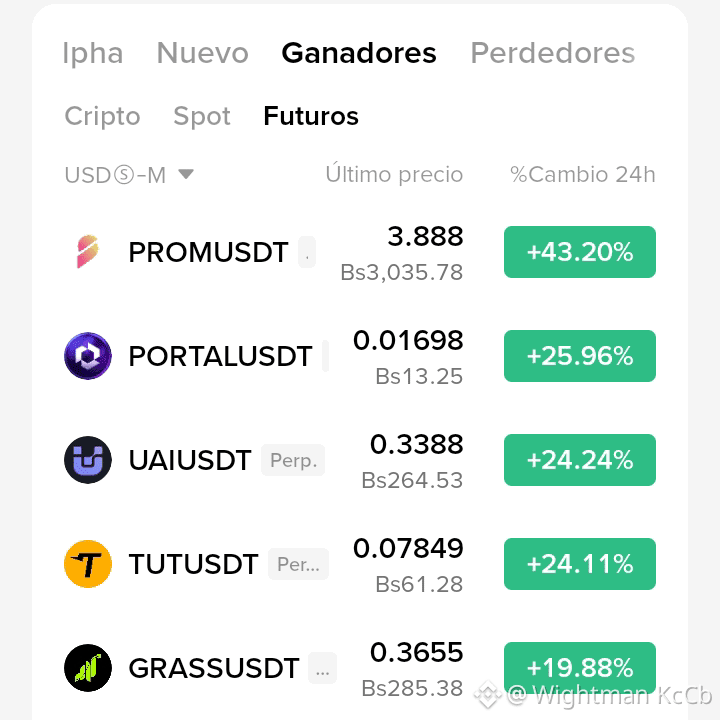Show the Cripto sub-tab

pyautogui.click(x=102, y=116)
